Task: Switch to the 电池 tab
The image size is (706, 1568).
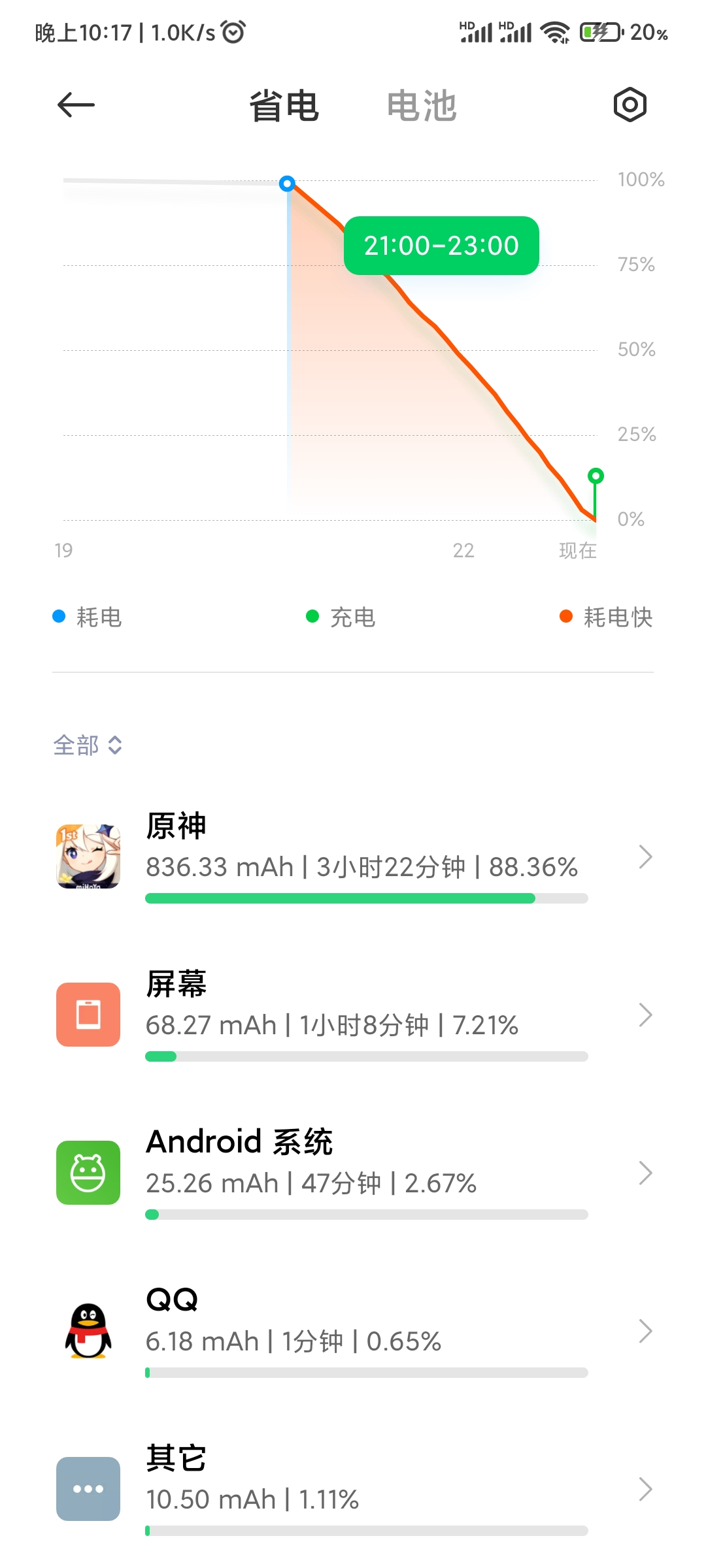Action: pyautogui.click(x=422, y=106)
